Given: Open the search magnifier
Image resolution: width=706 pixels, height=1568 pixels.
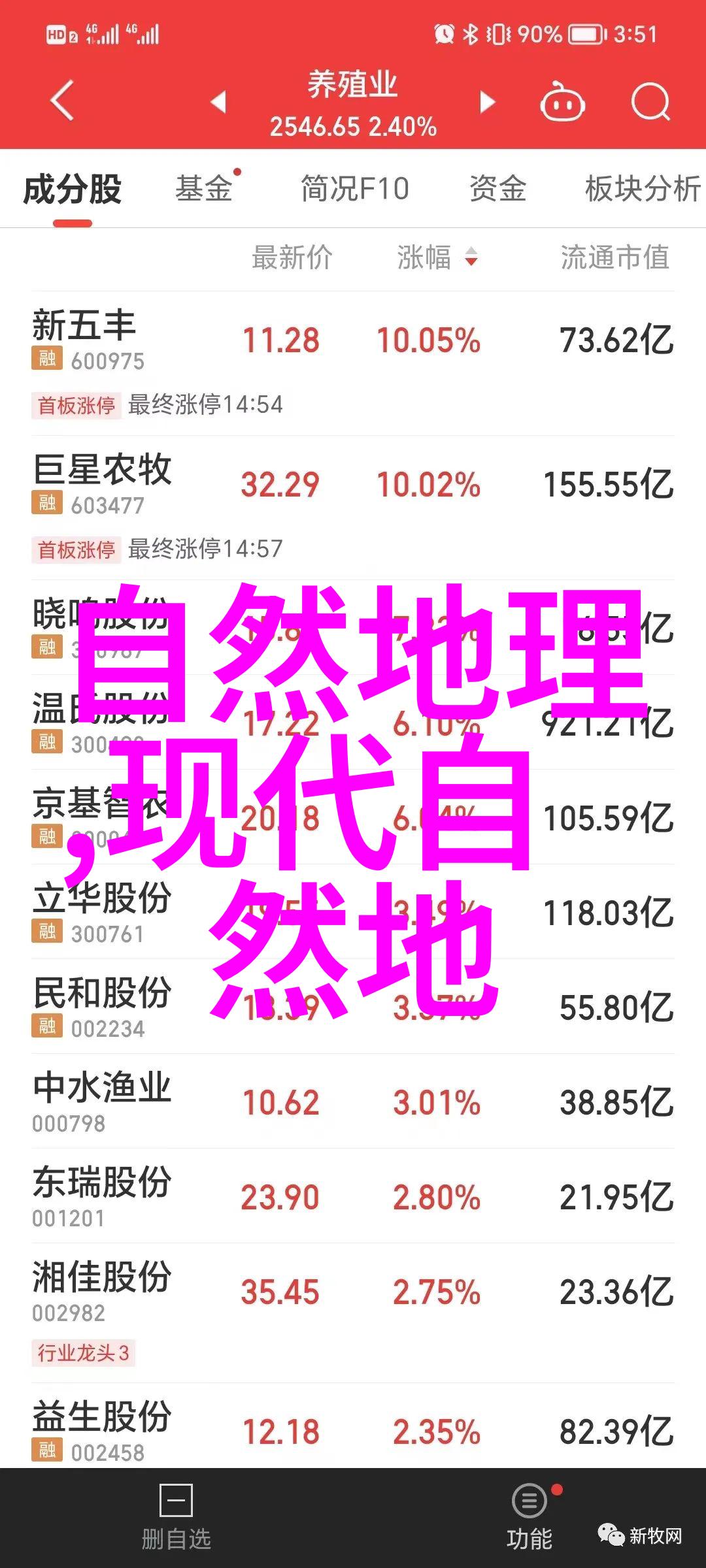Looking at the screenshot, I should pyautogui.click(x=651, y=102).
